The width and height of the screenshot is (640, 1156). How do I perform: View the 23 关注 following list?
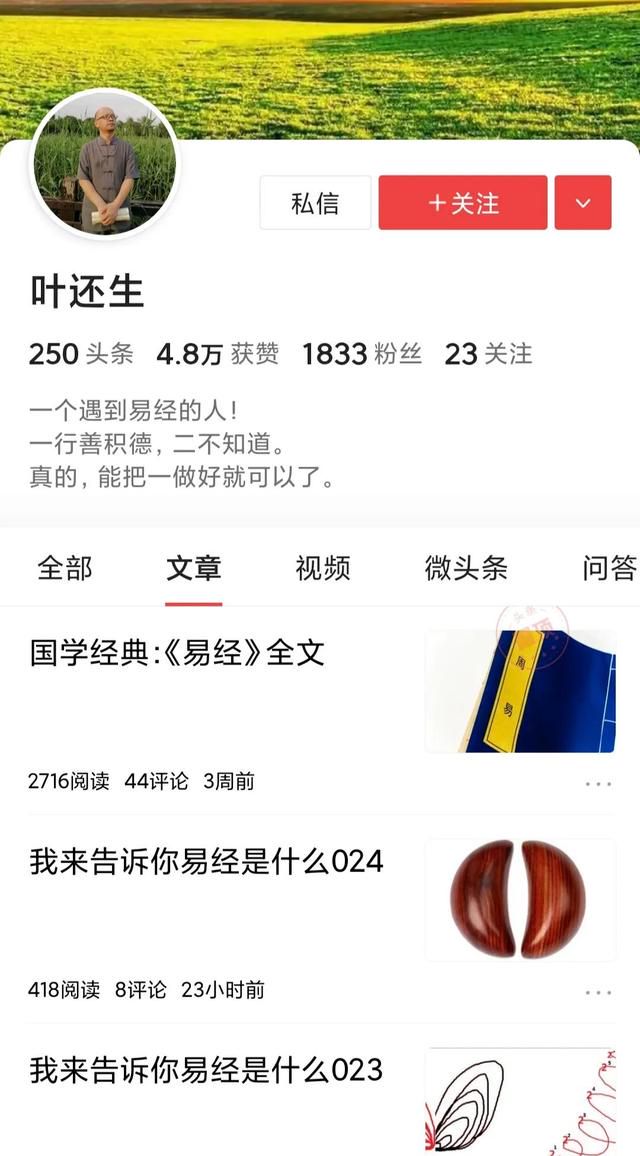coord(488,353)
